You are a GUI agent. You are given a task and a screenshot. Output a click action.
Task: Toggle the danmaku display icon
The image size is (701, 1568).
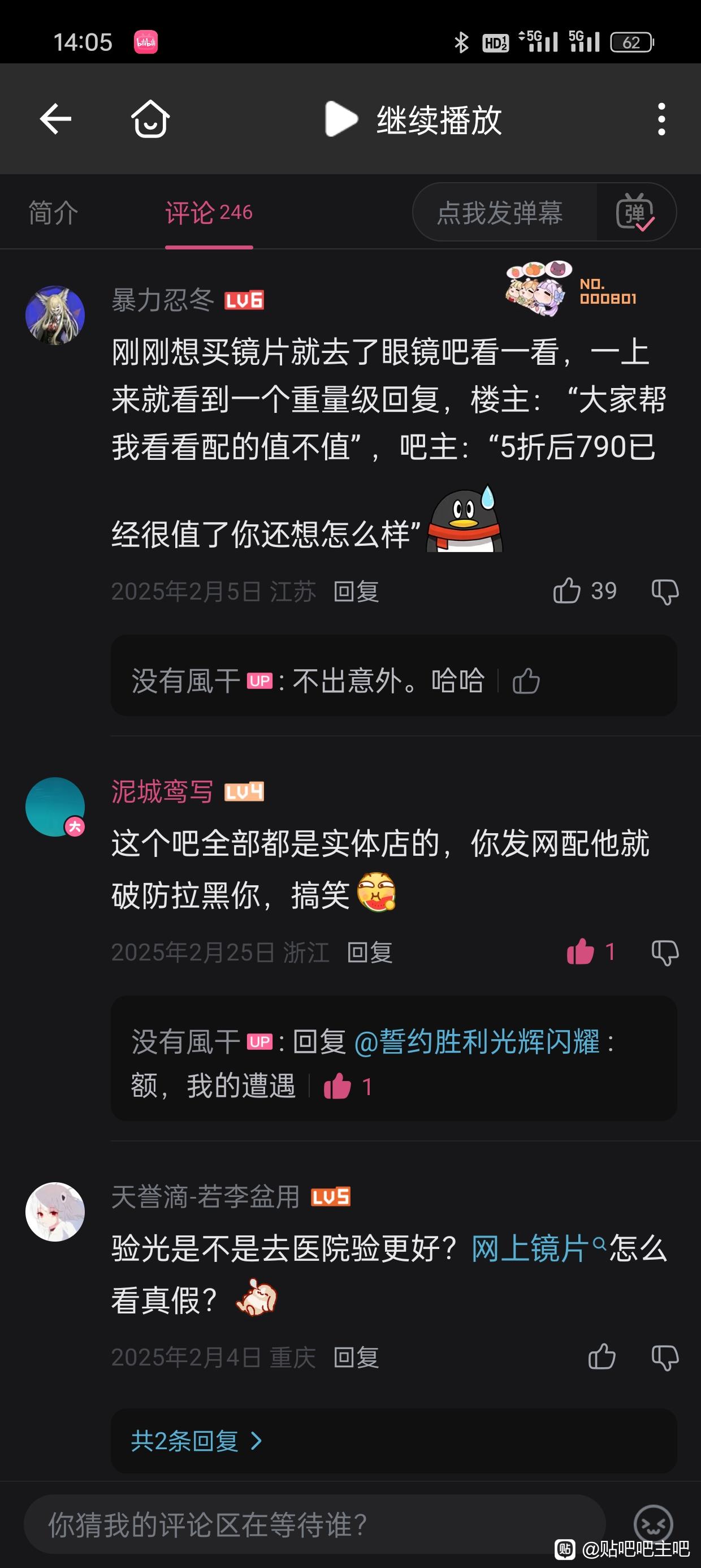[635, 213]
